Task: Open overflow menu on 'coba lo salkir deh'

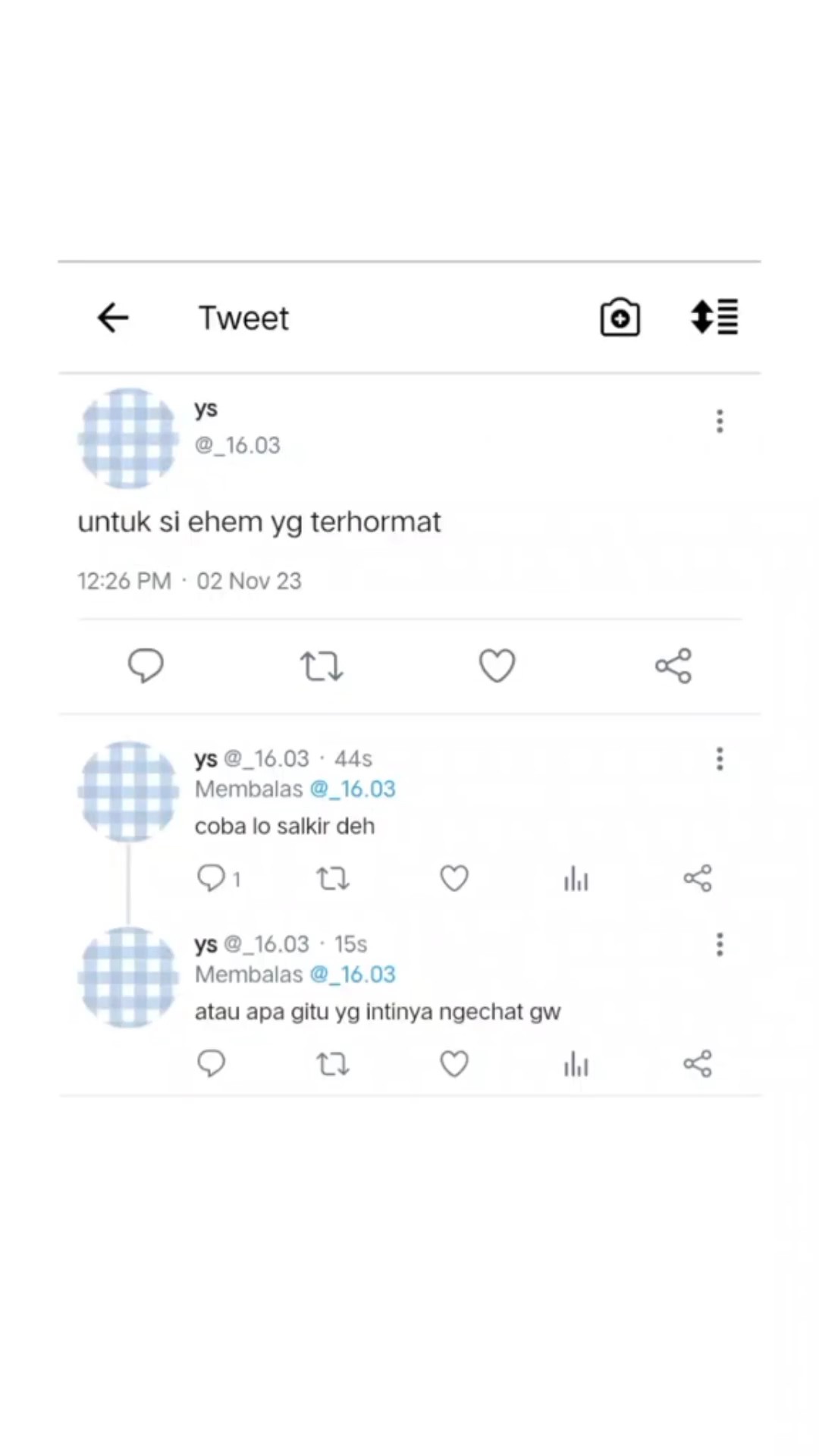Action: point(720,758)
